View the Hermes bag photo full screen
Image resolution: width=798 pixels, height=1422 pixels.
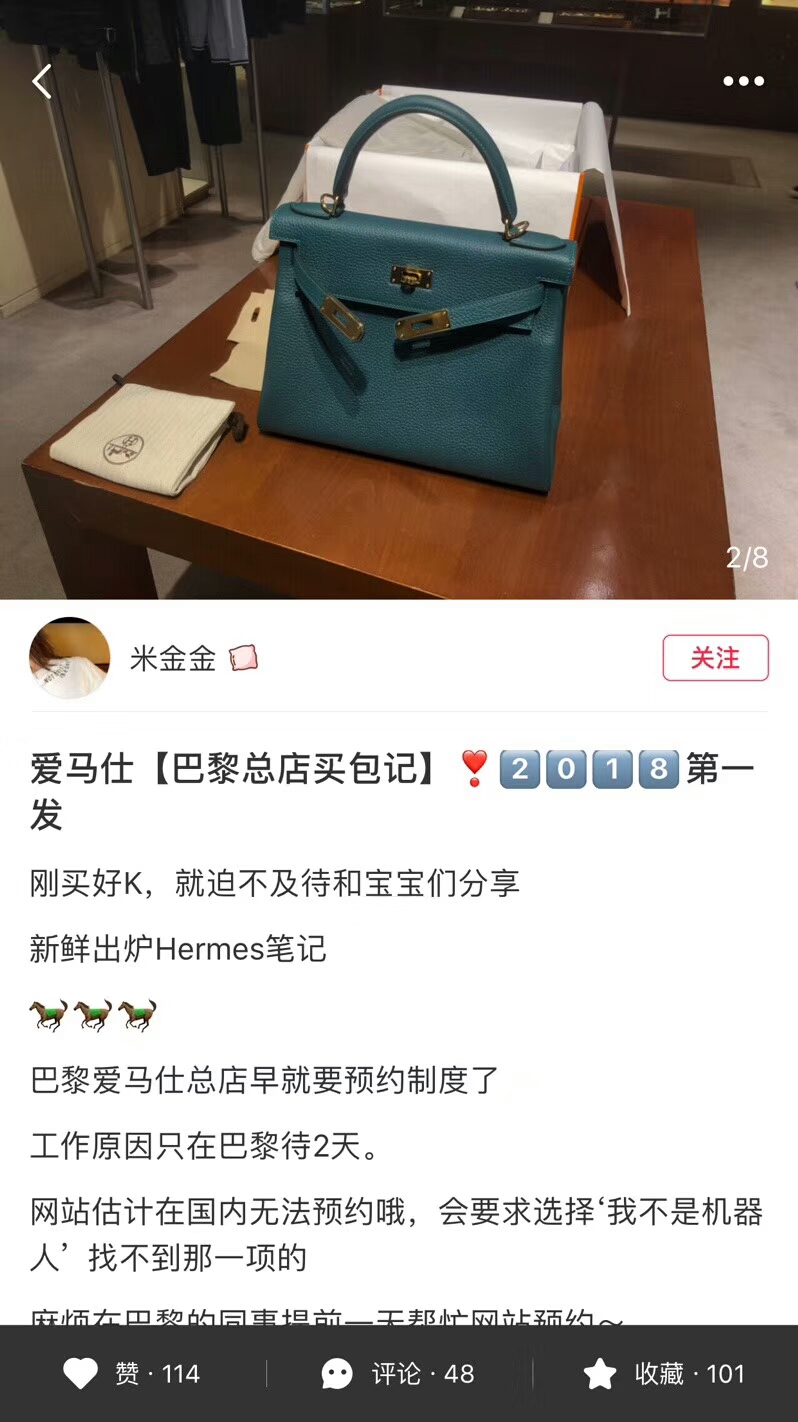(400, 320)
